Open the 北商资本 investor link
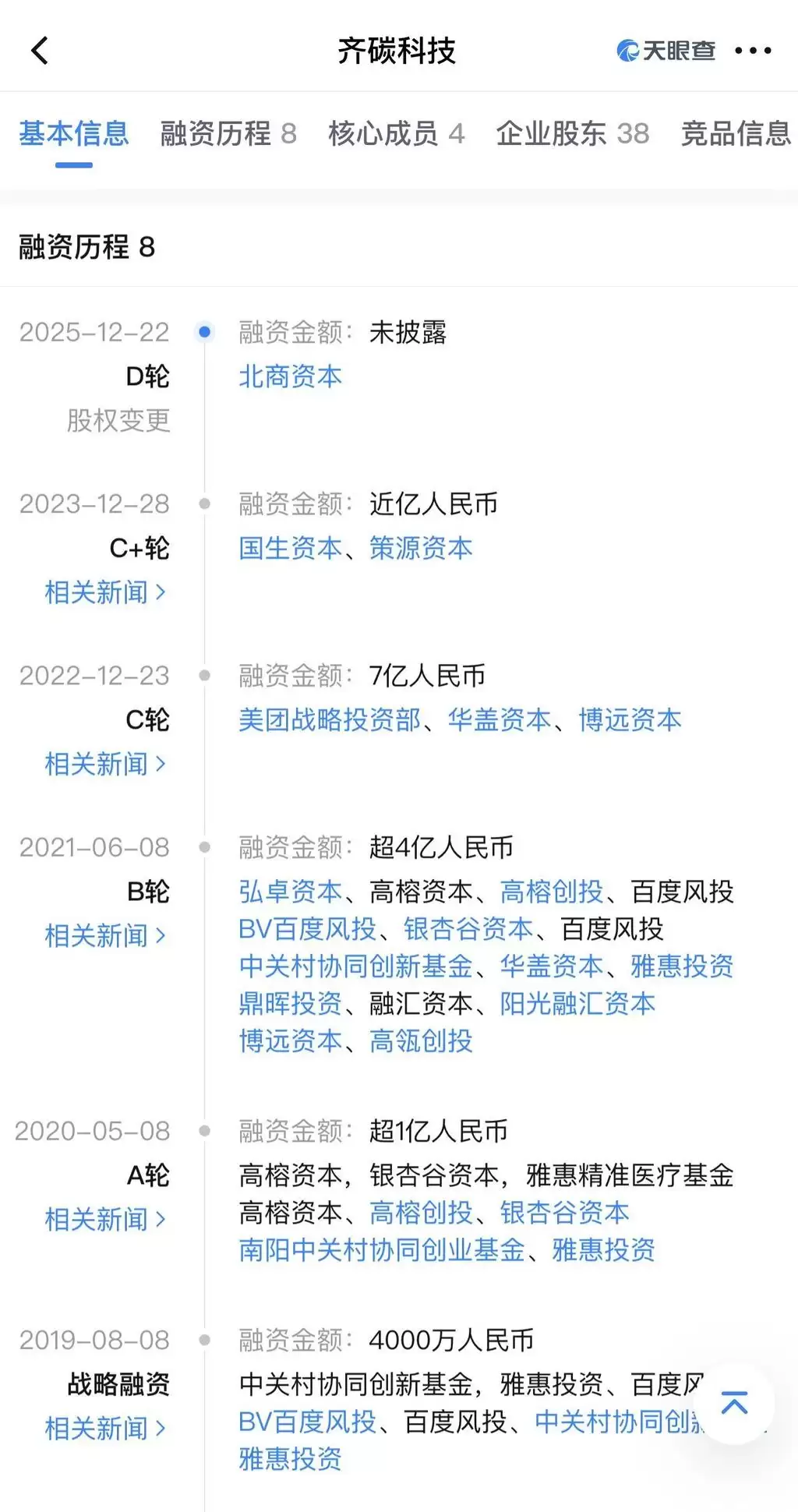Viewport: 798px width, 1512px height. pyautogui.click(x=290, y=377)
